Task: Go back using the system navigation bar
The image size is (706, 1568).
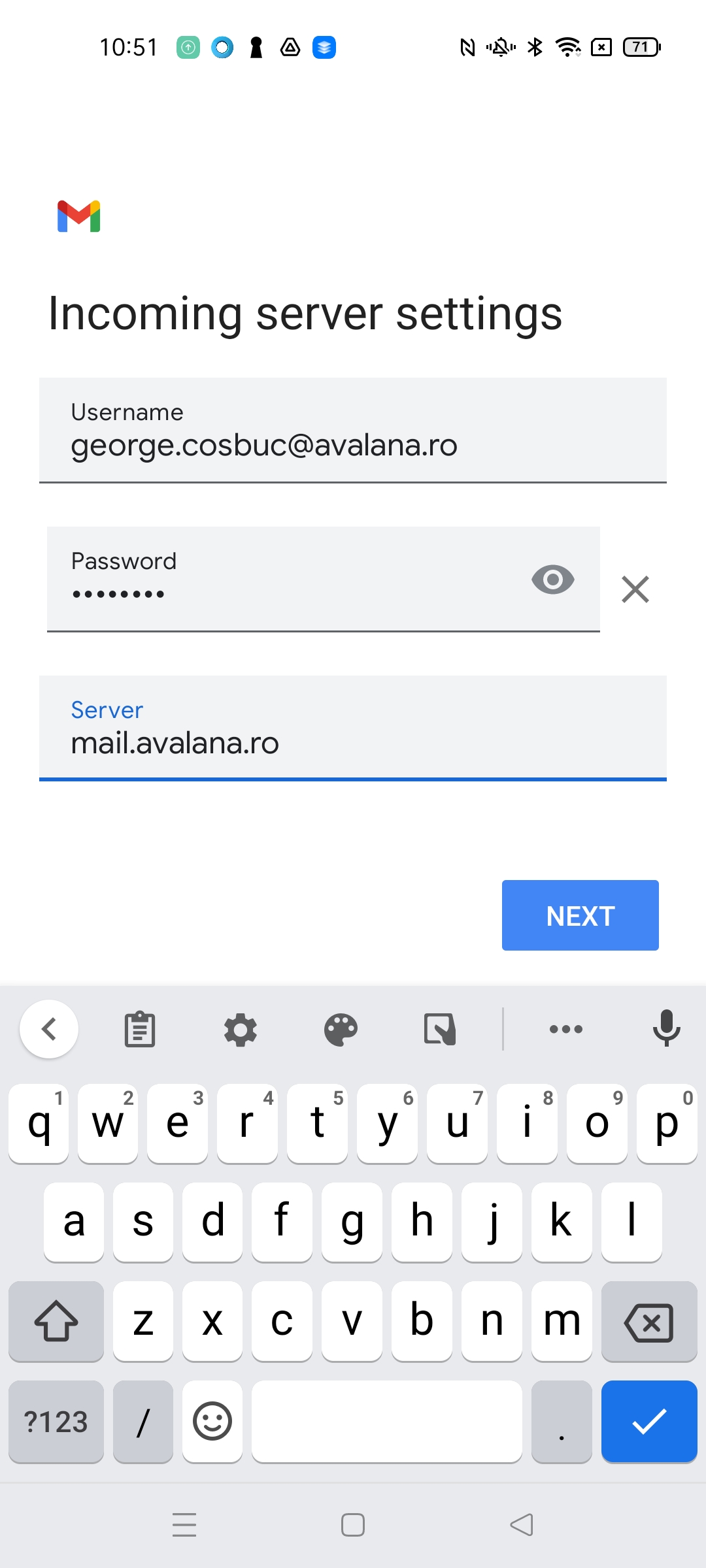Action: (522, 1525)
